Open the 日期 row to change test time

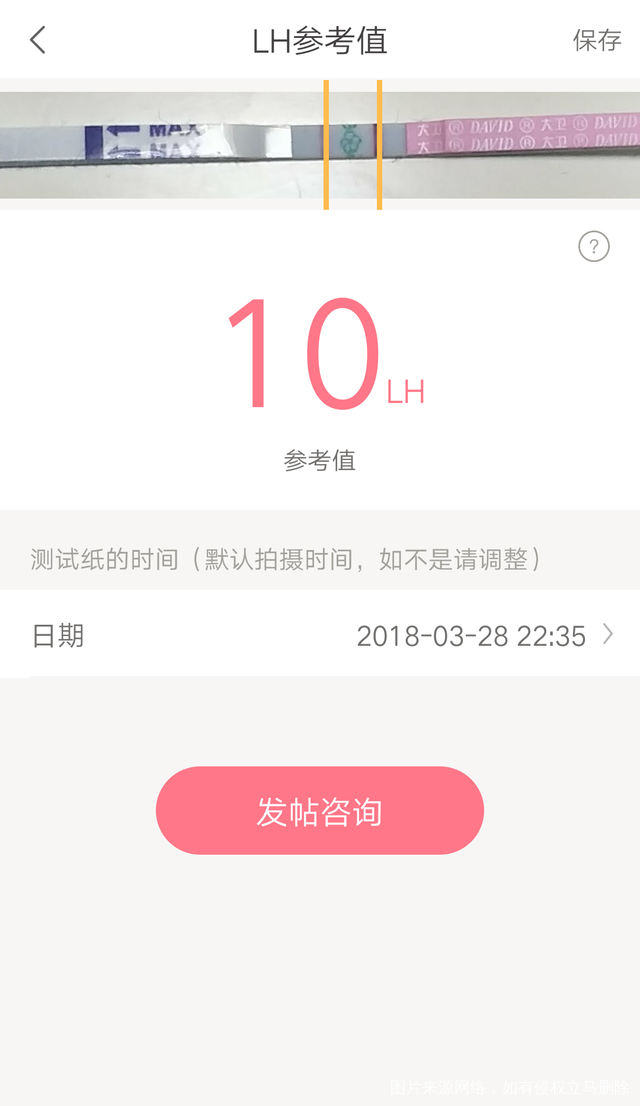pos(320,635)
